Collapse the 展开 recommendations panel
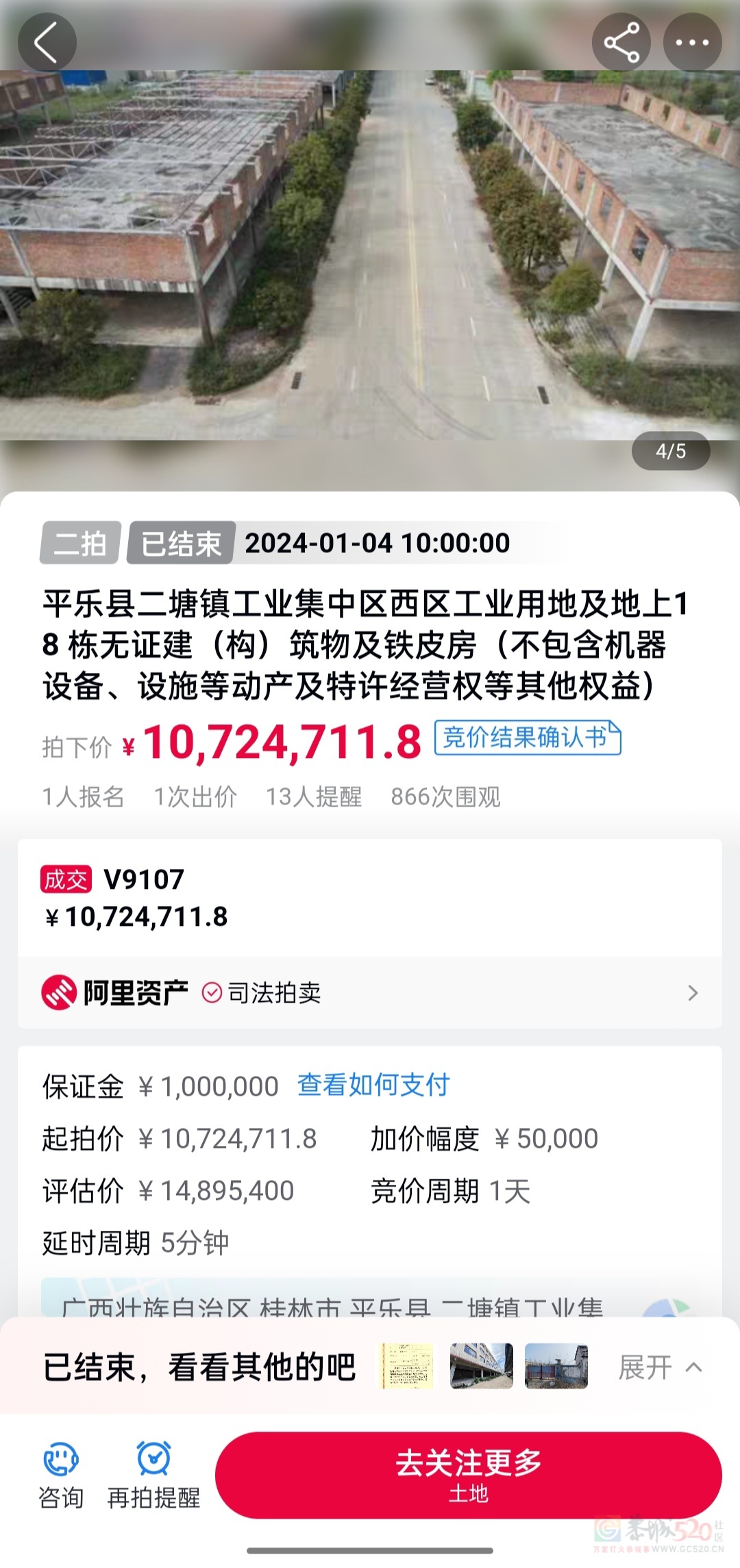740x1568 pixels. (663, 1366)
